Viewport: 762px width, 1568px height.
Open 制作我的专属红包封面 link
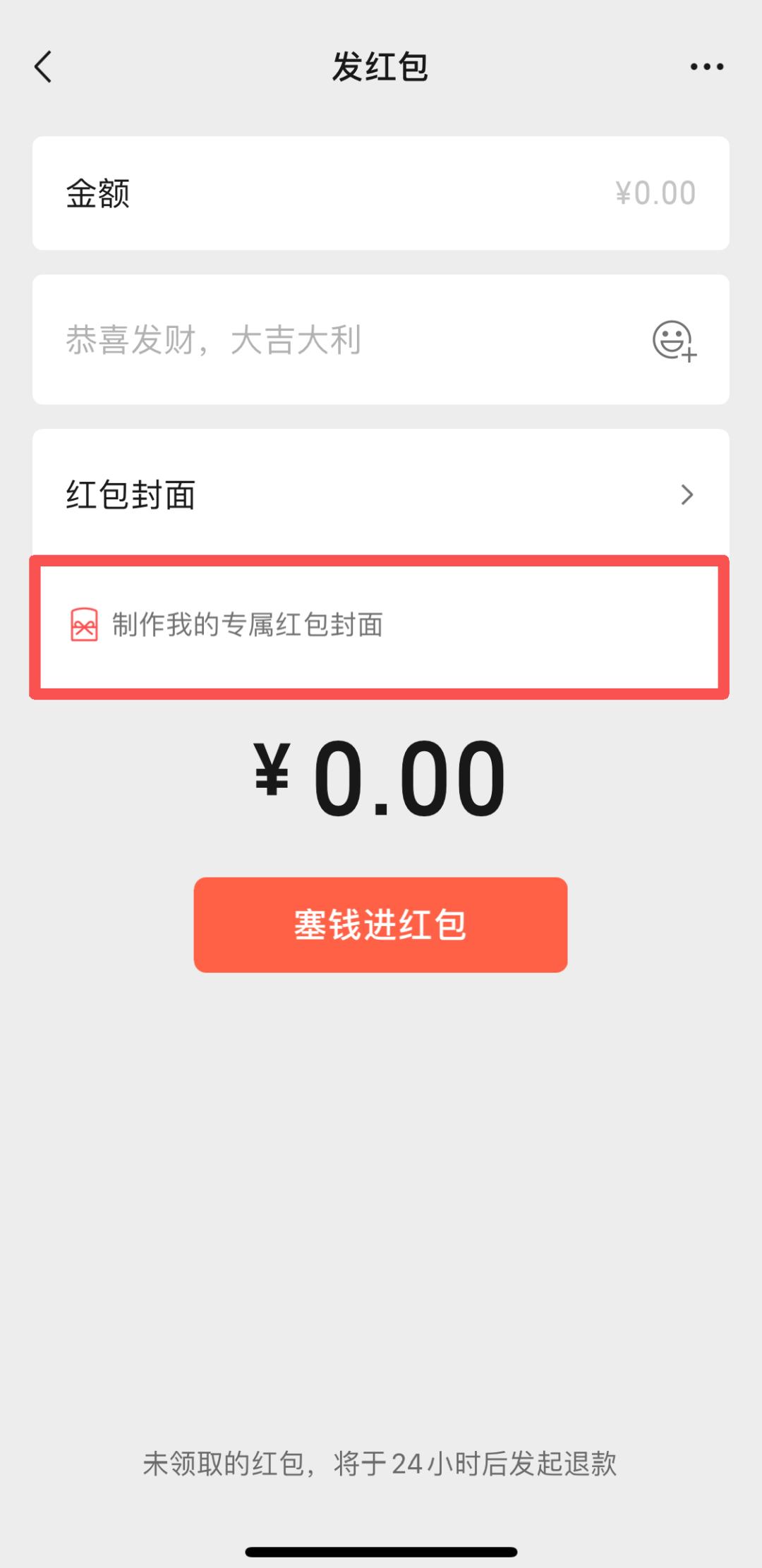(x=247, y=625)
